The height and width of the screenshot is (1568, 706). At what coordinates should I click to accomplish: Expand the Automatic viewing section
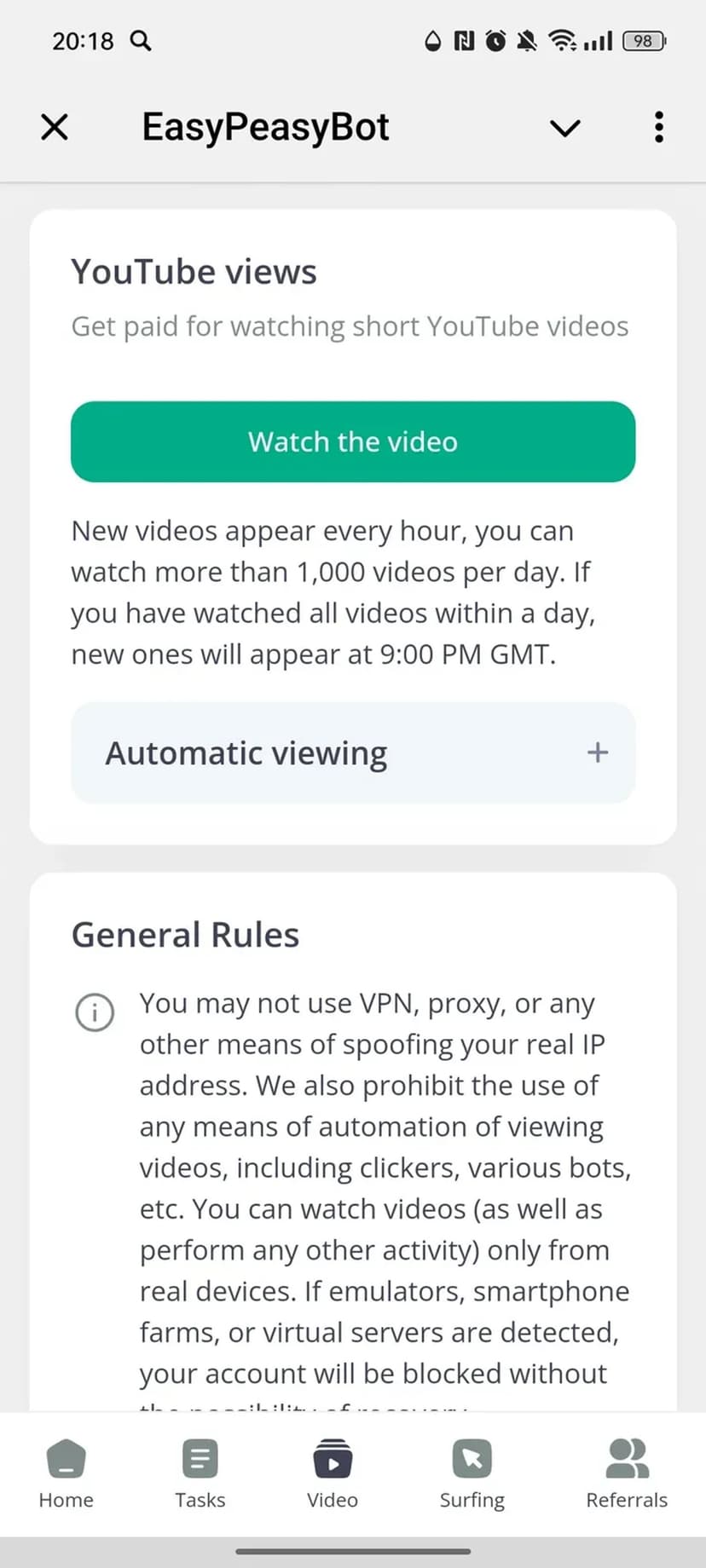[353, 752]
